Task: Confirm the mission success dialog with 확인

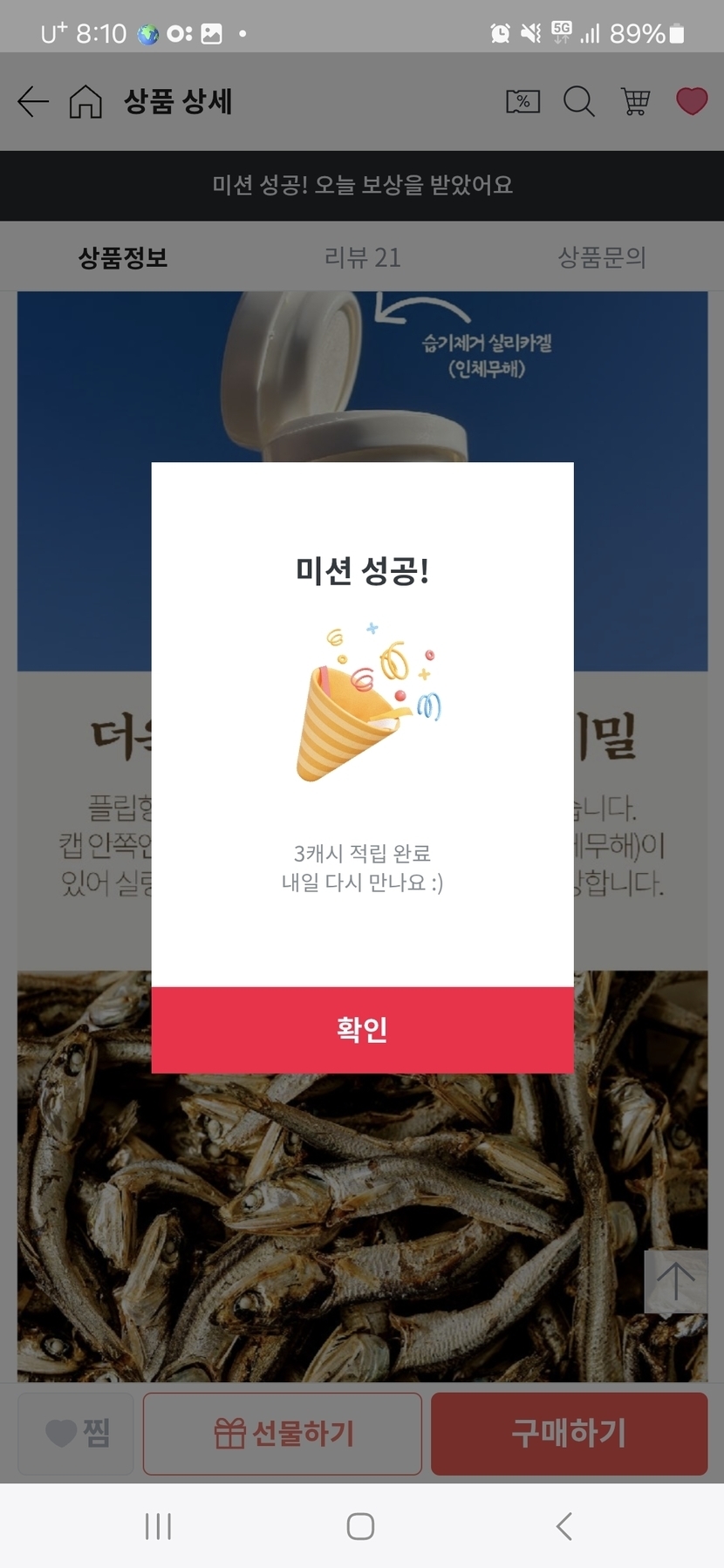Action: (362, 1030)
